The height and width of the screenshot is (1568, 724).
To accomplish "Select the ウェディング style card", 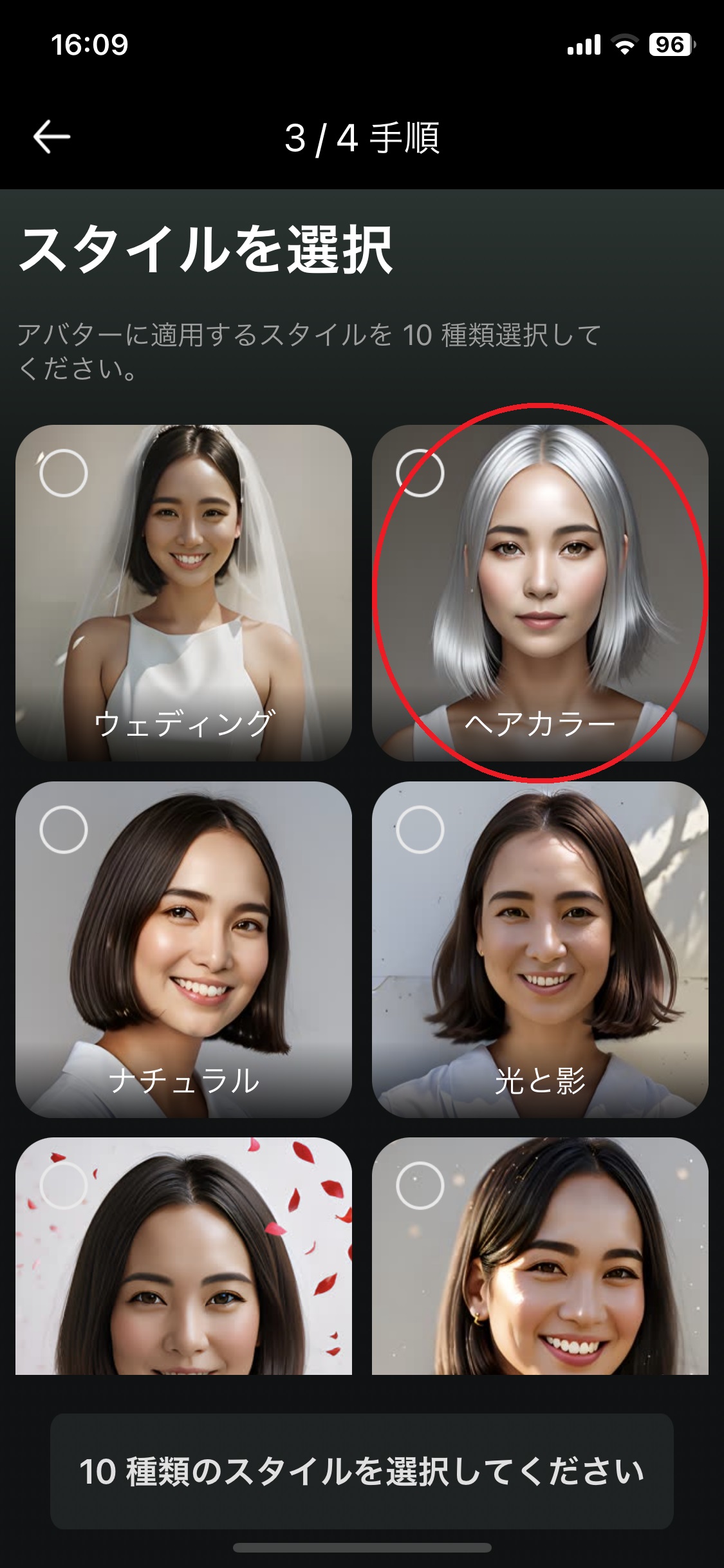I will pyautogui.click(x=183, y=592).
